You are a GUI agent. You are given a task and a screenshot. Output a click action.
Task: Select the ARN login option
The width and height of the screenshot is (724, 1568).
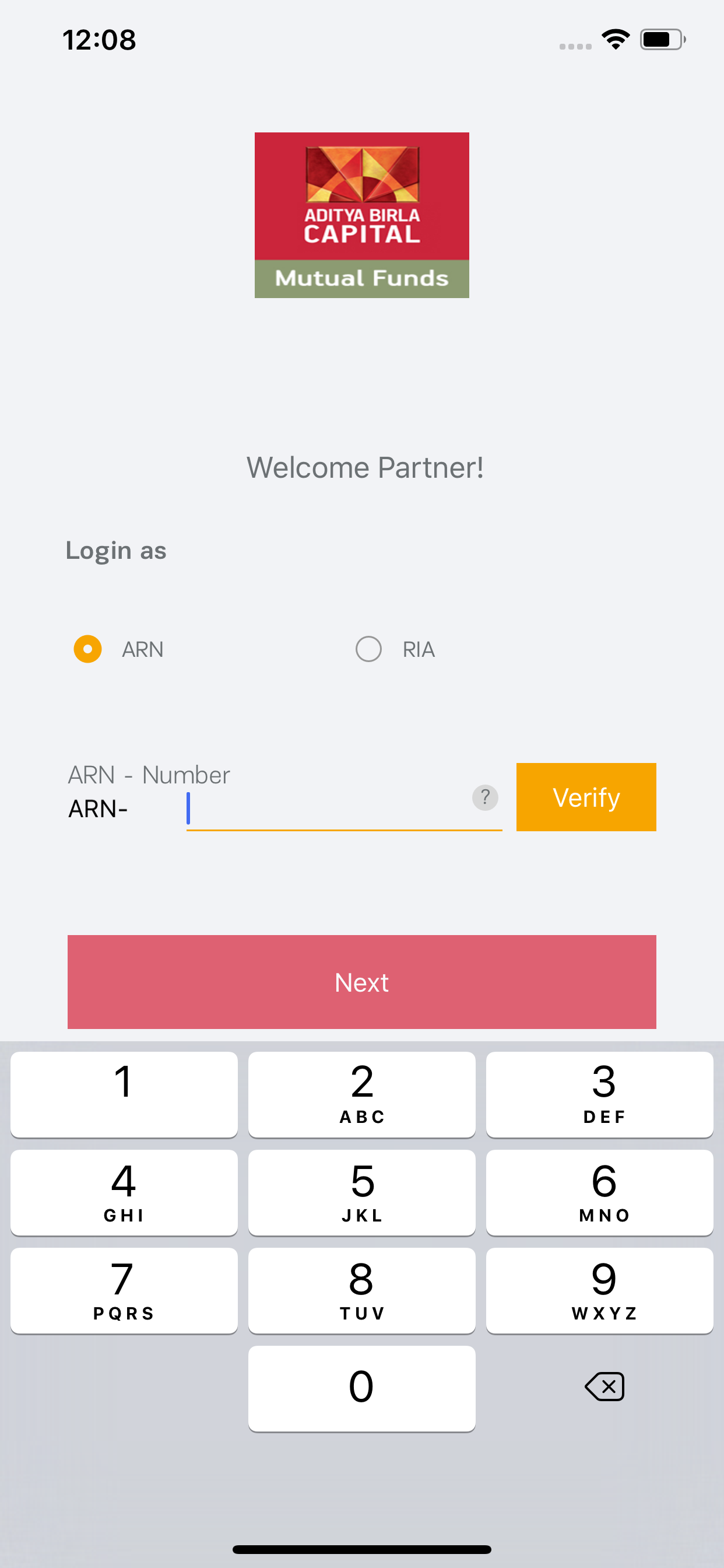[87, 649]
